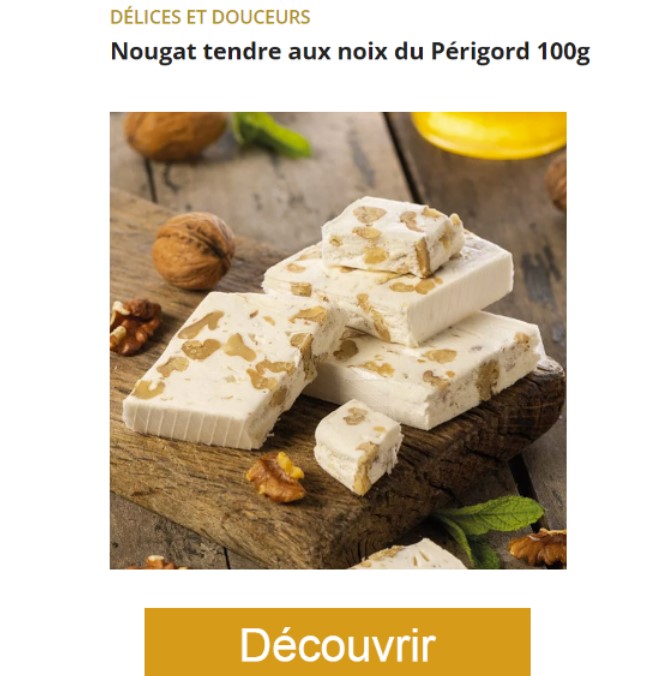672x676 pixels.
Task: Open the Nougat tendre aux noix product image
Action: [338, 340]
